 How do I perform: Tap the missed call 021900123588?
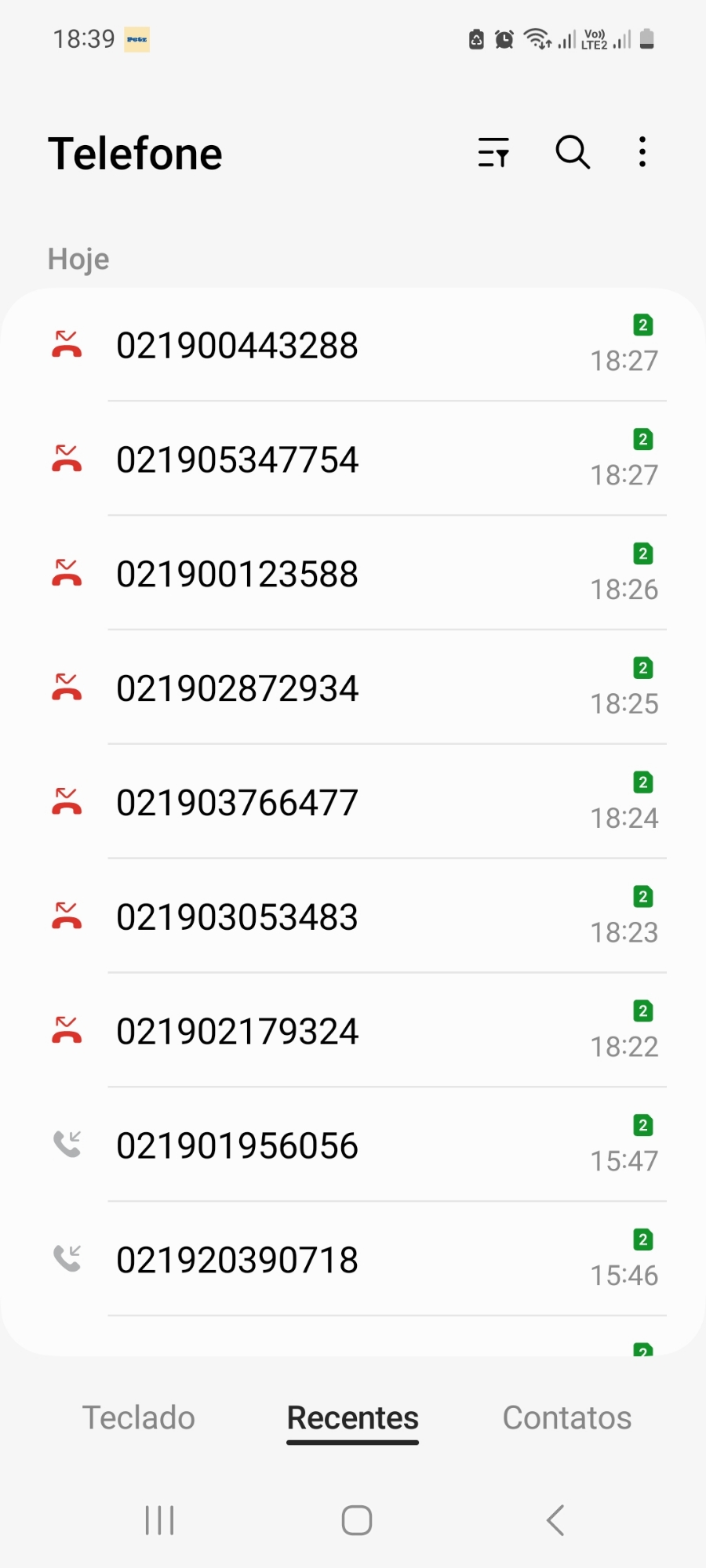pyautogui.click(x=237, y=575)
